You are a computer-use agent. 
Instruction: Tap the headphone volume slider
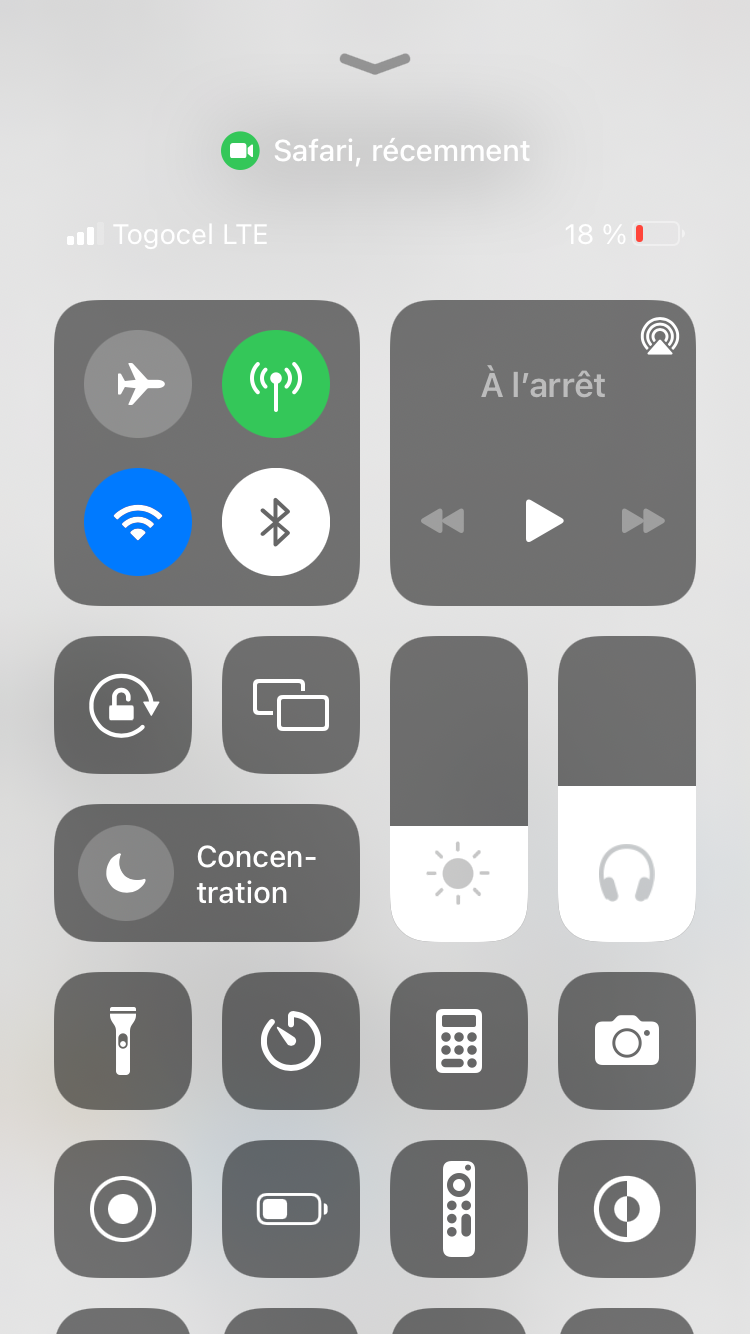pyautogui.click(x=627, y=789)
